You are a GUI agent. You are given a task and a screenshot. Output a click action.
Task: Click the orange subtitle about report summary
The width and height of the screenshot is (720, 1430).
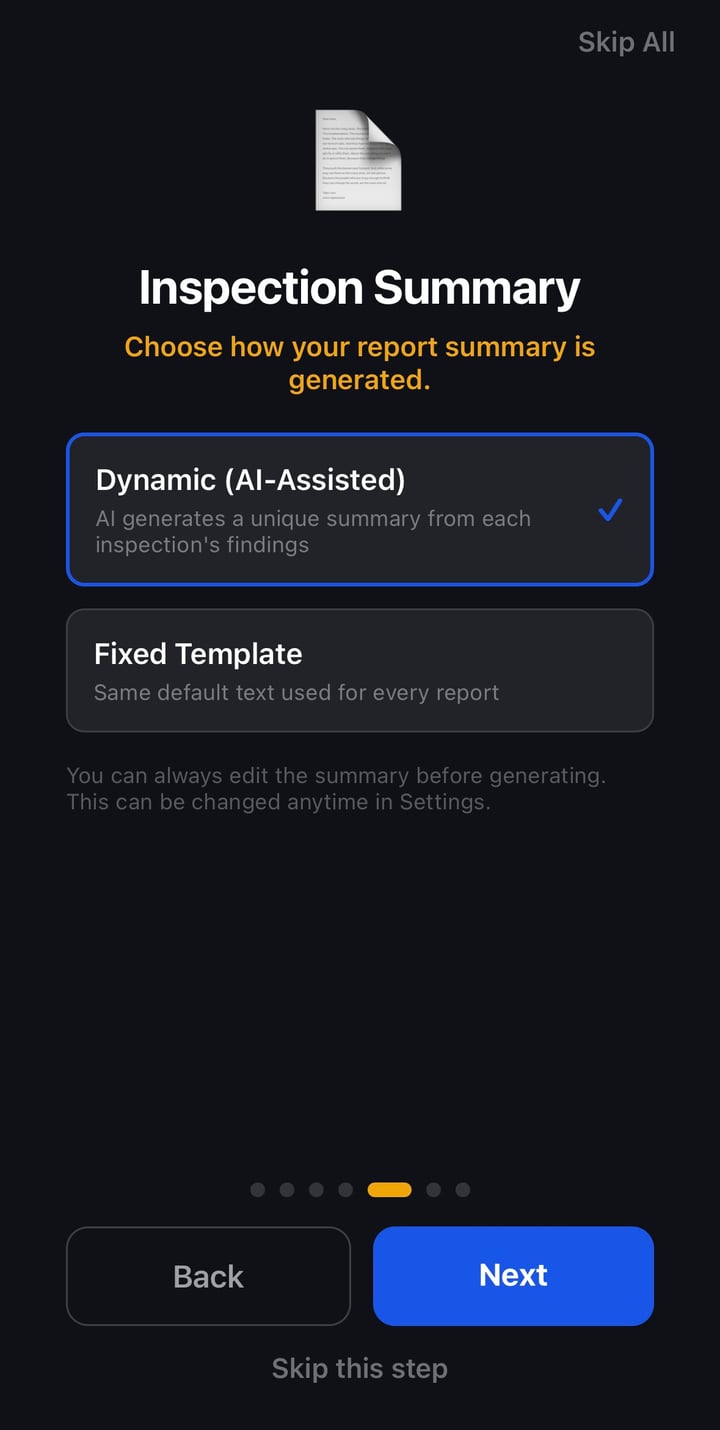[x=360, y=363]
